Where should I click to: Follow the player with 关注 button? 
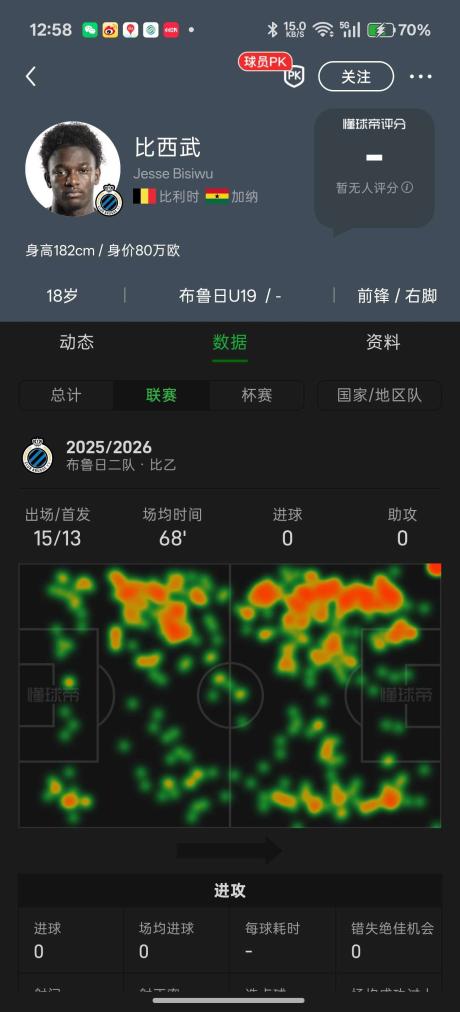click(356, 76)
